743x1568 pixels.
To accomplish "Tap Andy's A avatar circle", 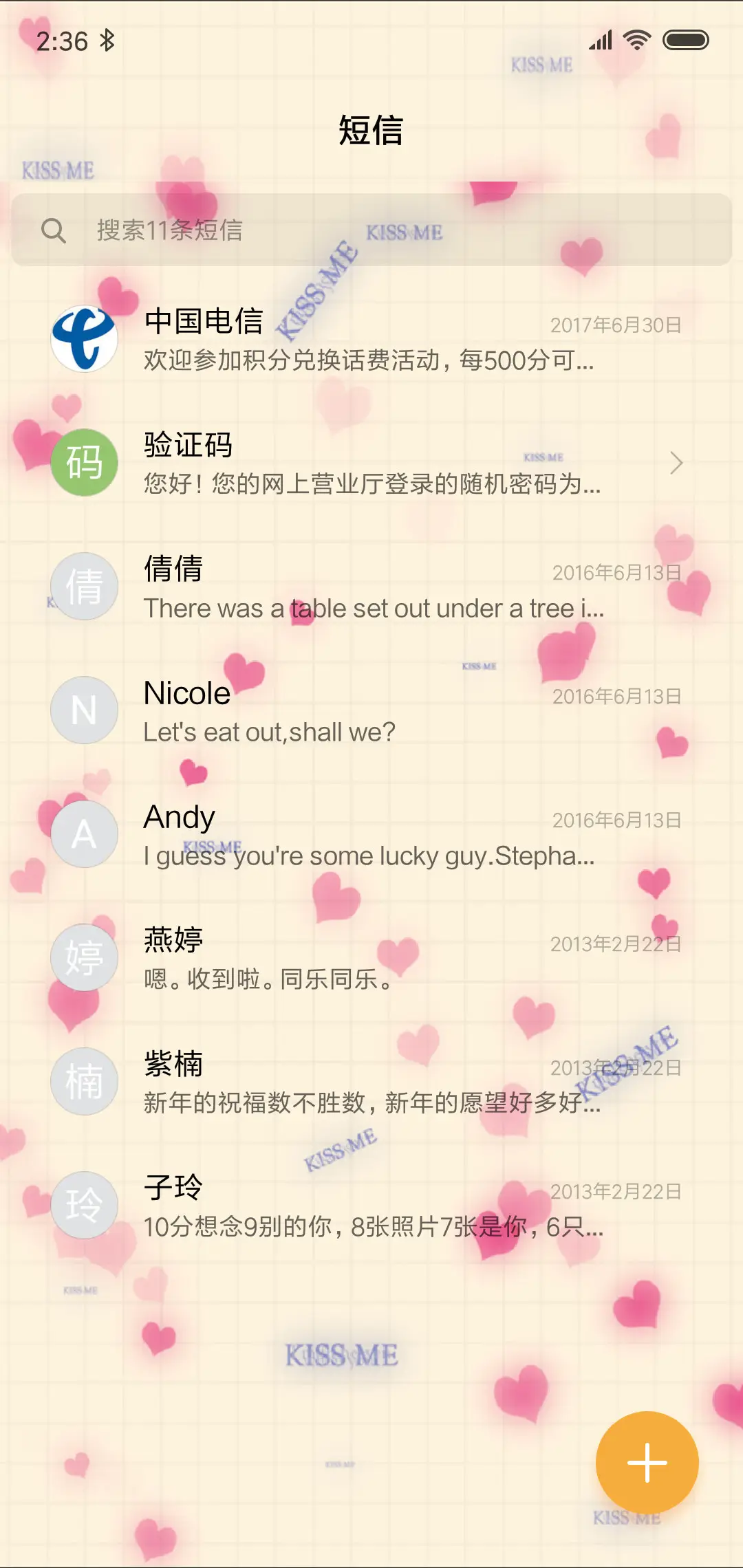I will 84,834.
